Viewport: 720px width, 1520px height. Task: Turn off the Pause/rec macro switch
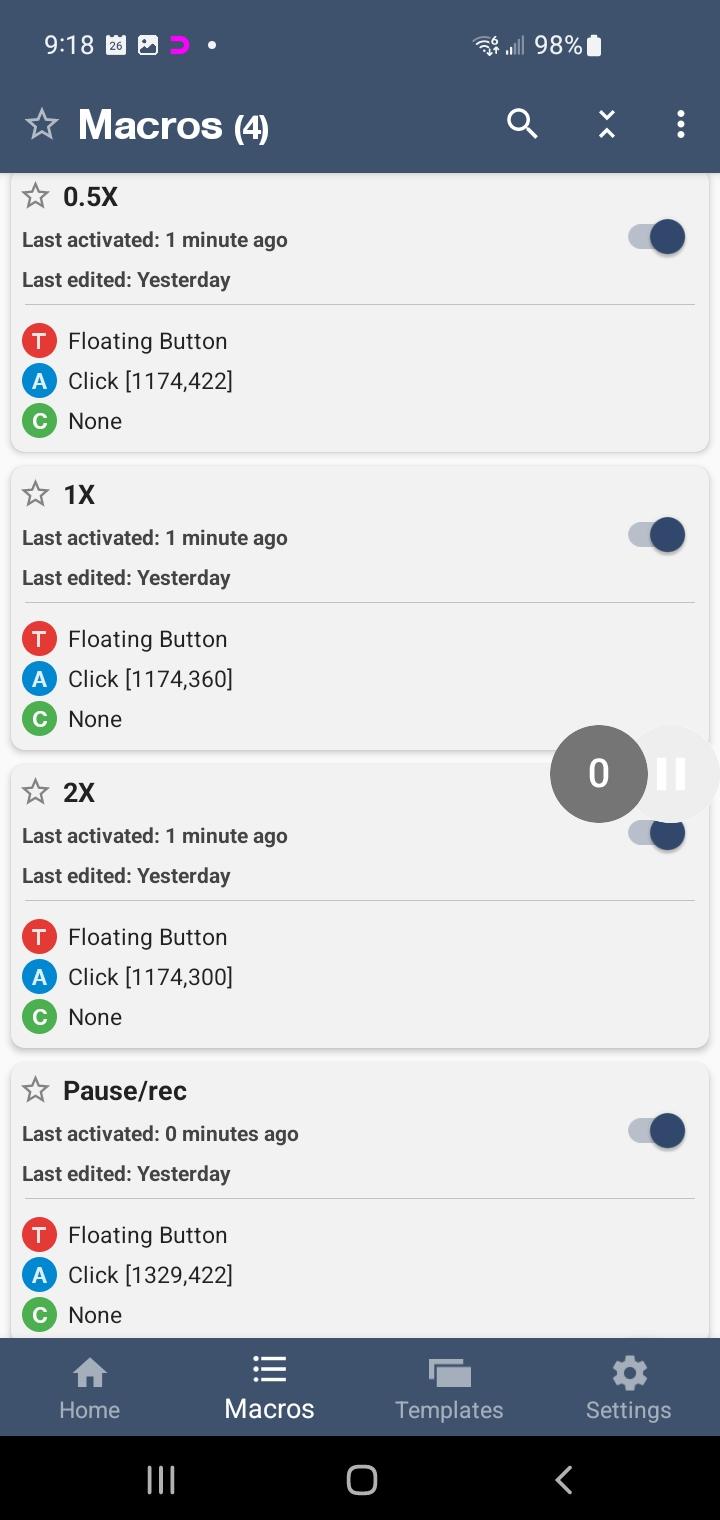(657, 1131)
